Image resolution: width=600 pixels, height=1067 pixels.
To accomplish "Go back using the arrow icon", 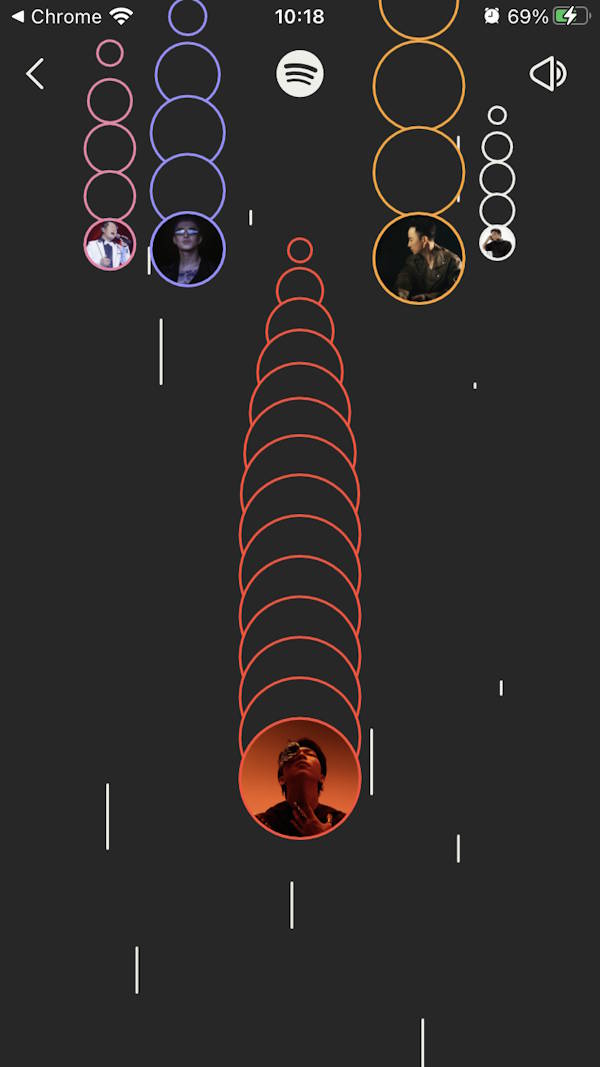I will [35, 73].
